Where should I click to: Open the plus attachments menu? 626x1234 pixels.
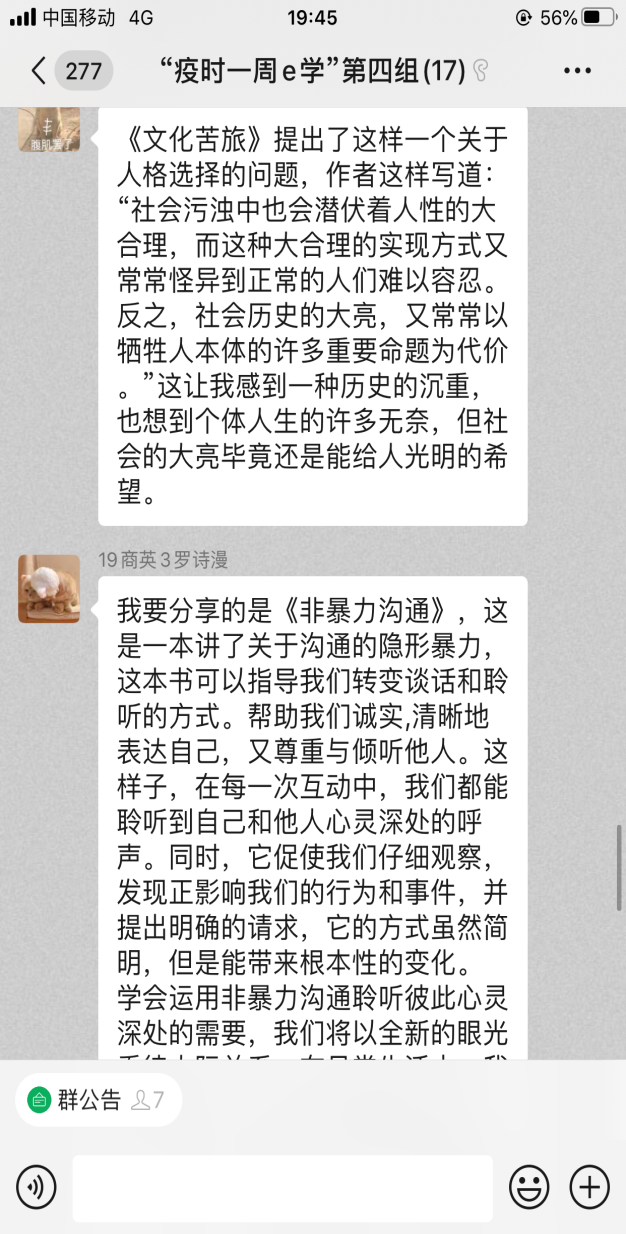589,1188
